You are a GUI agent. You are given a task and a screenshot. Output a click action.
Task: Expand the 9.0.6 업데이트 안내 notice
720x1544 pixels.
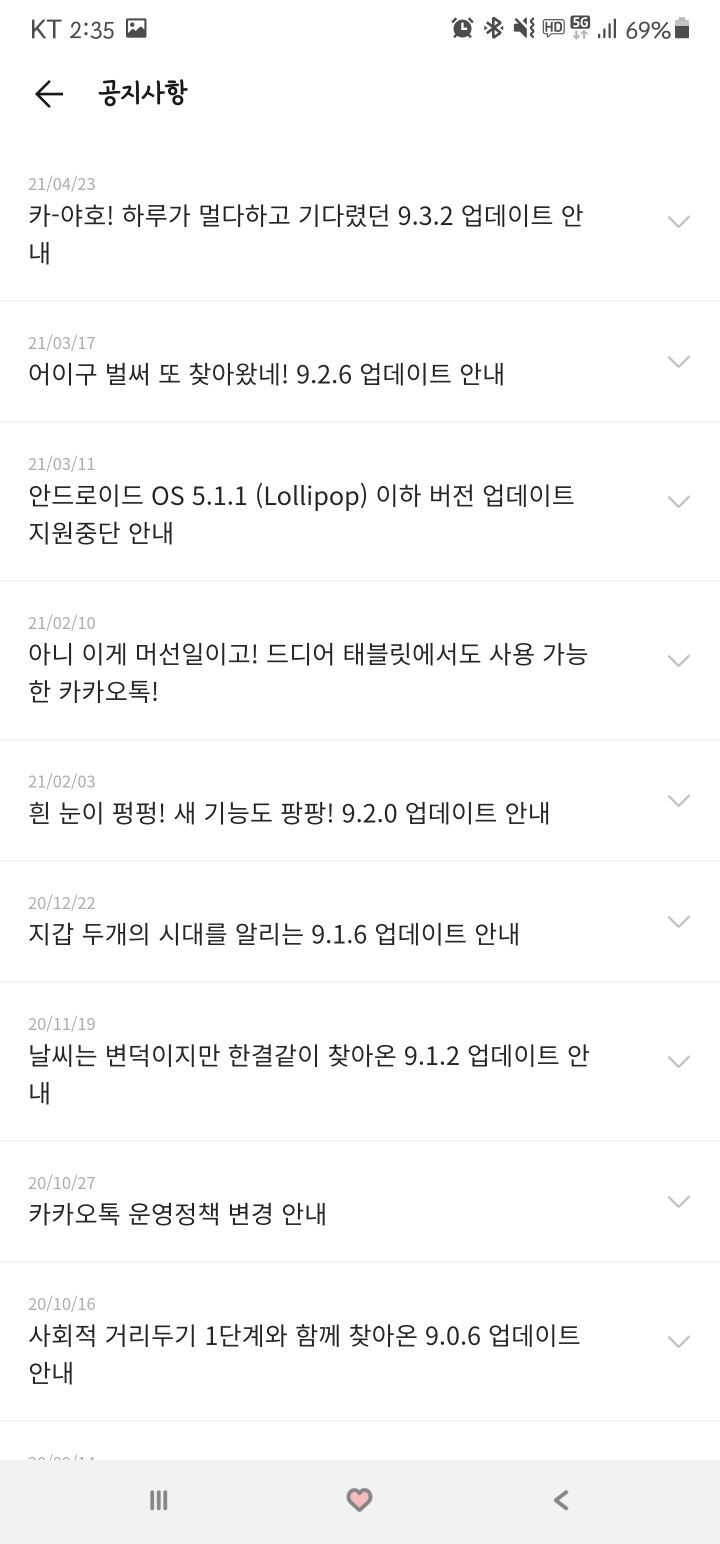click(360, 1341)
